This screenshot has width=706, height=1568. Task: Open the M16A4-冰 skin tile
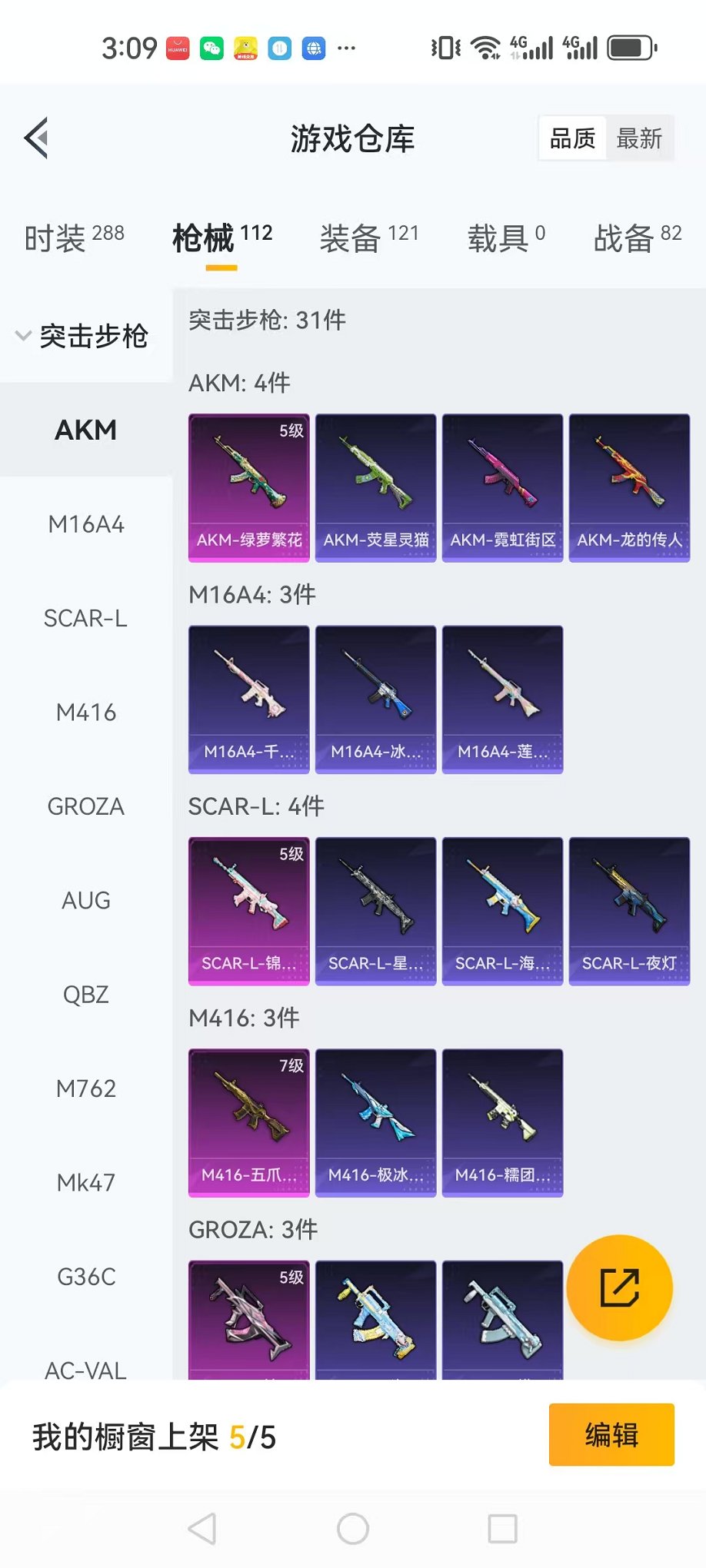376,699
